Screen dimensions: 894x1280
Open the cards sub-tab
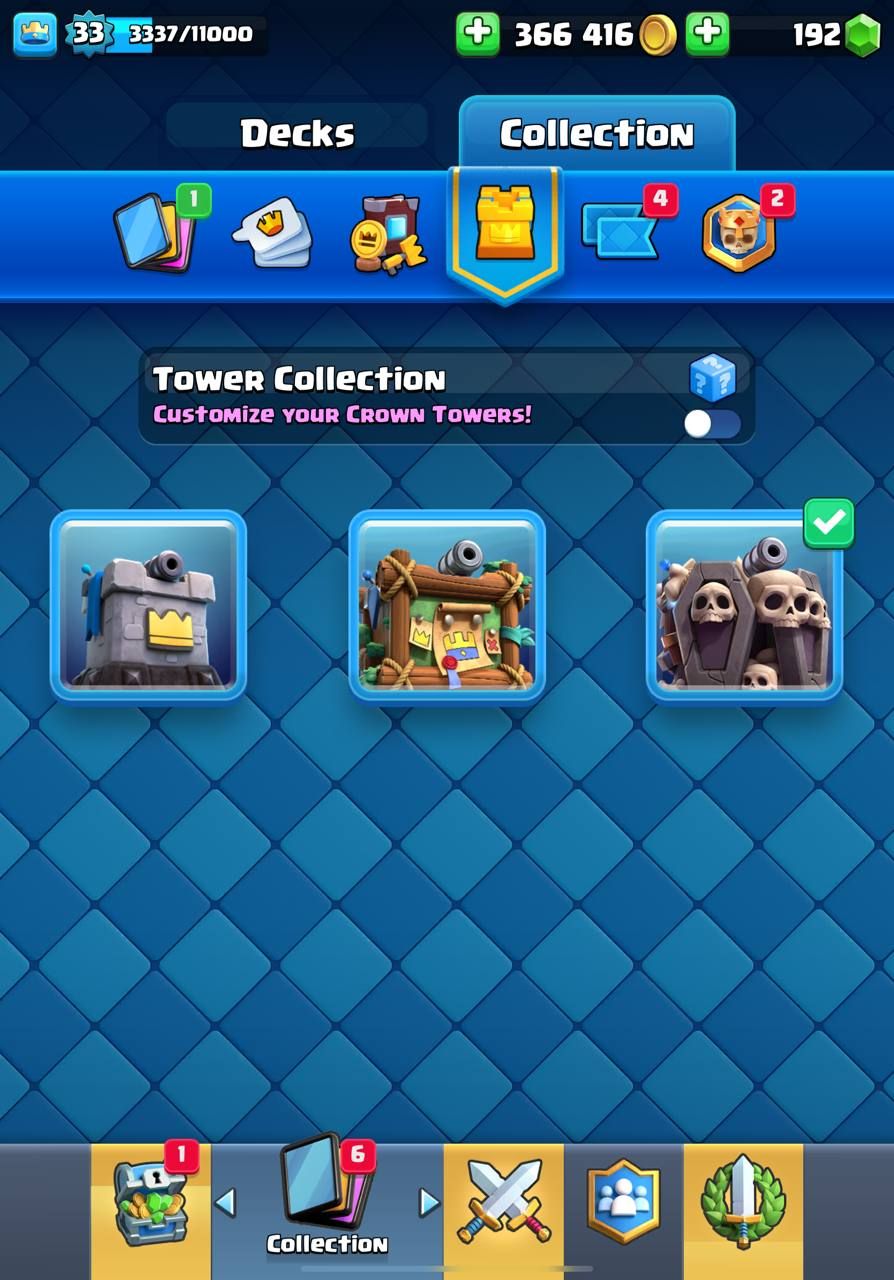157,233
